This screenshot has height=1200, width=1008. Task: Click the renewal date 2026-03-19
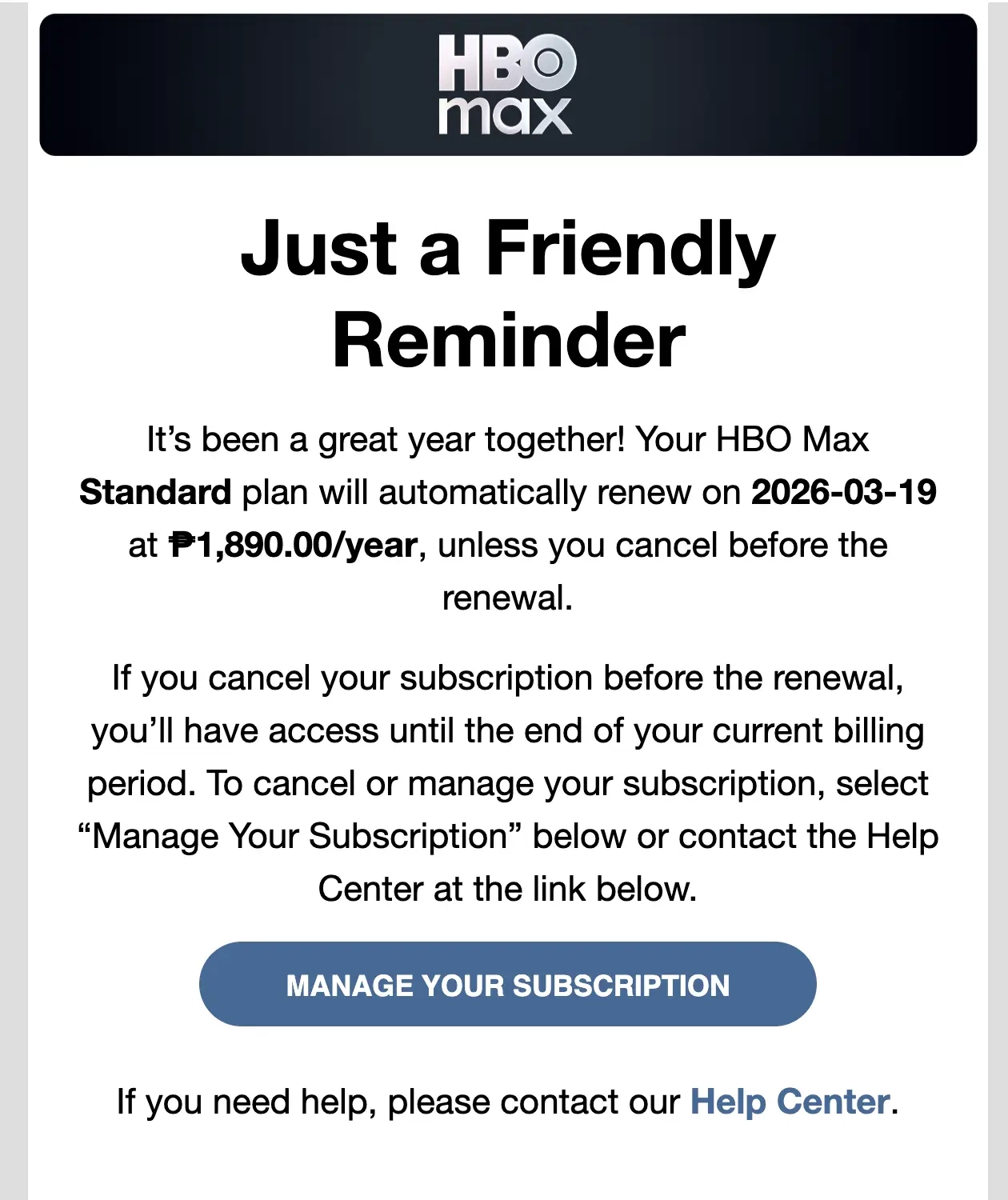pos(844,491)
